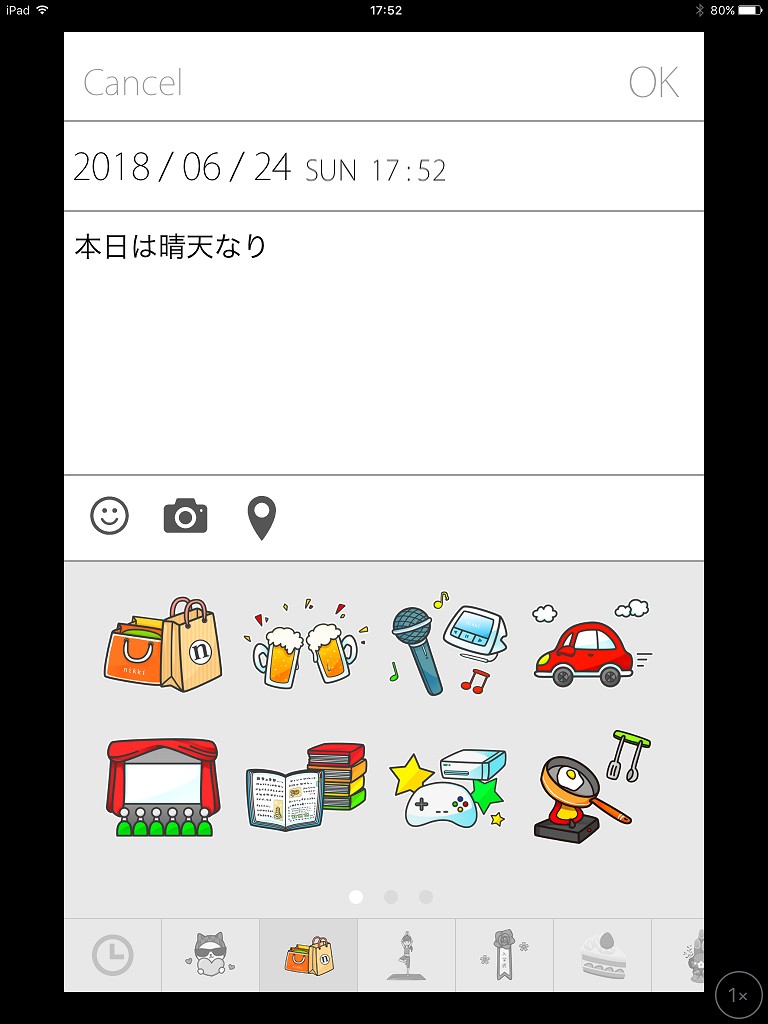Switch to the cat sticker category

pos(210,956)
